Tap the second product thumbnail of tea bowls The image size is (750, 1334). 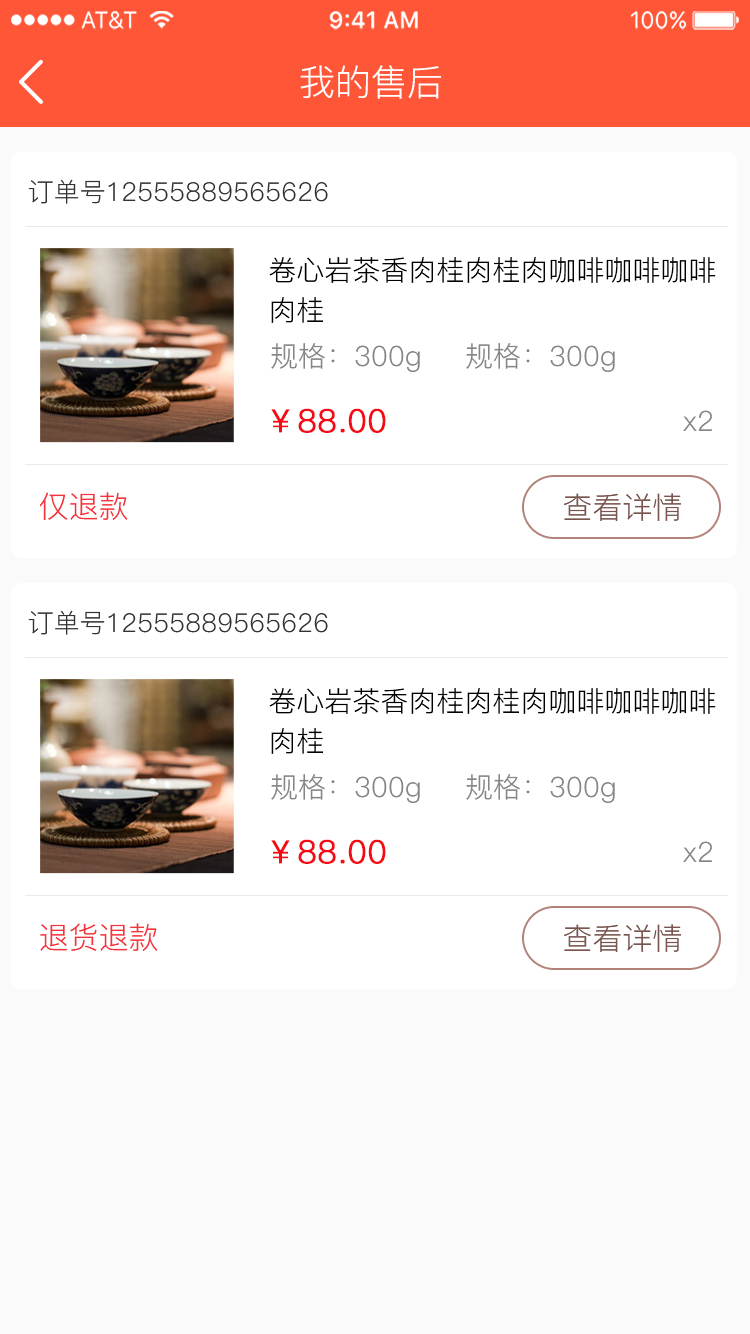click(136, 775)
